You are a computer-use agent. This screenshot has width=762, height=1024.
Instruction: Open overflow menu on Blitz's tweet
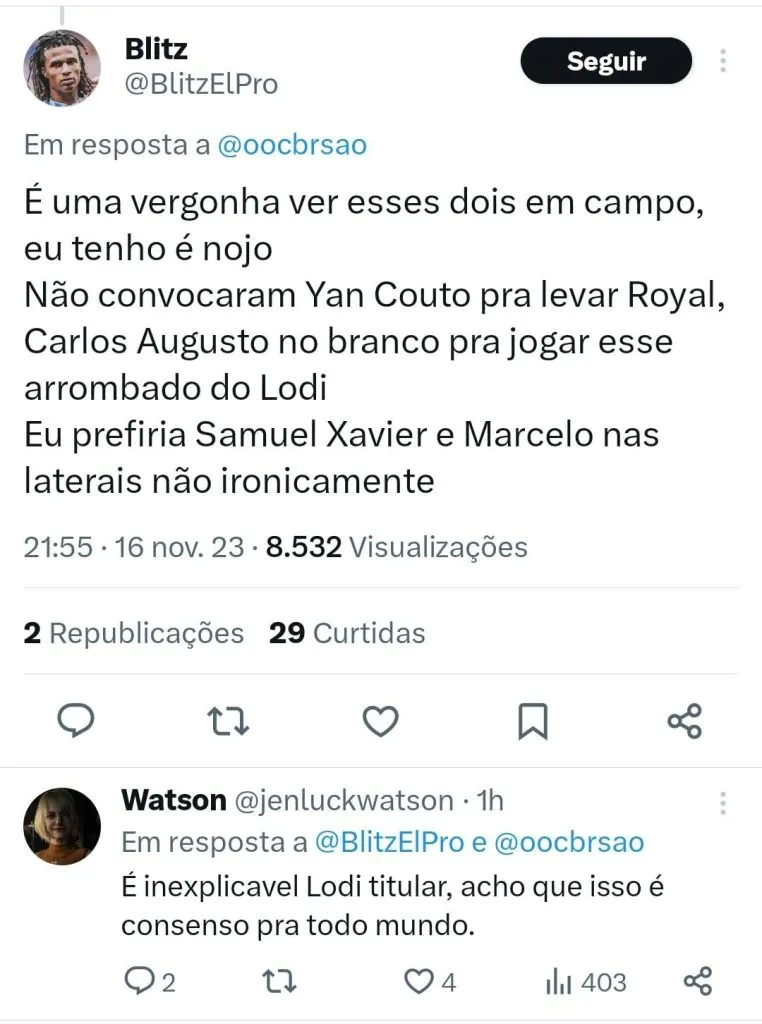click(722, 62)
